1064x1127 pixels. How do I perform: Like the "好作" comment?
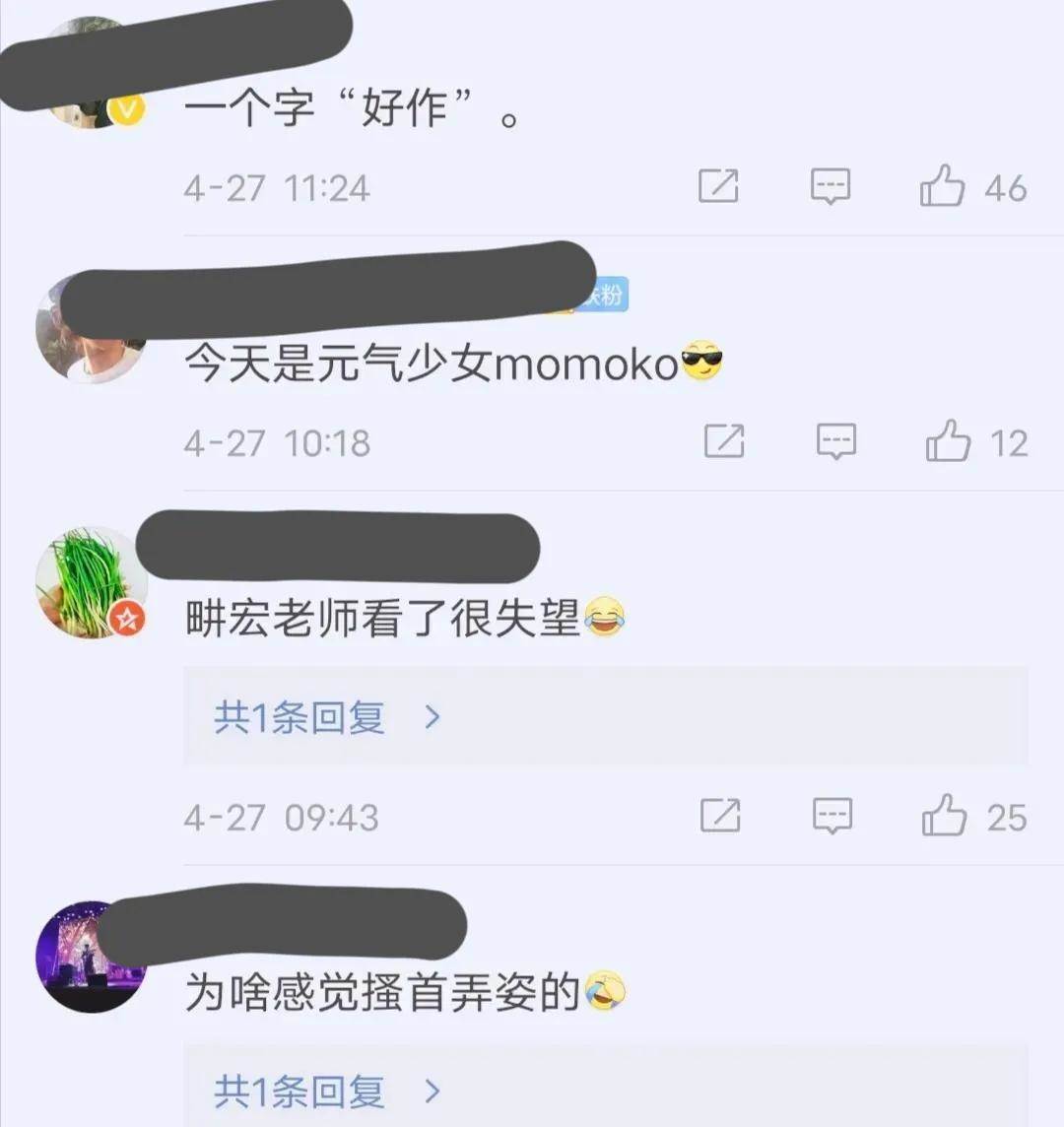coord(943,186)
